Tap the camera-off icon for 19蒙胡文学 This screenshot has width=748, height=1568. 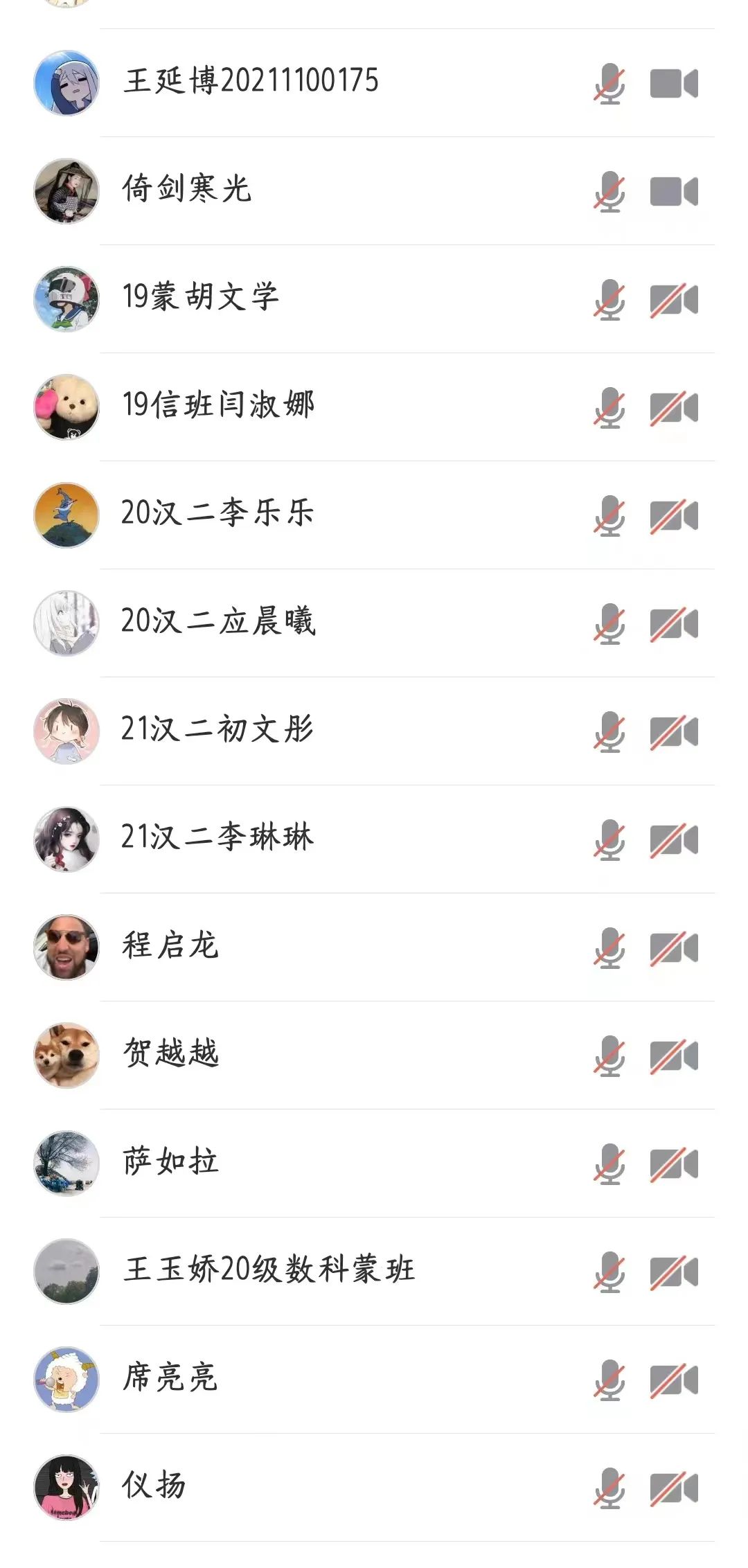pos(673,299)
